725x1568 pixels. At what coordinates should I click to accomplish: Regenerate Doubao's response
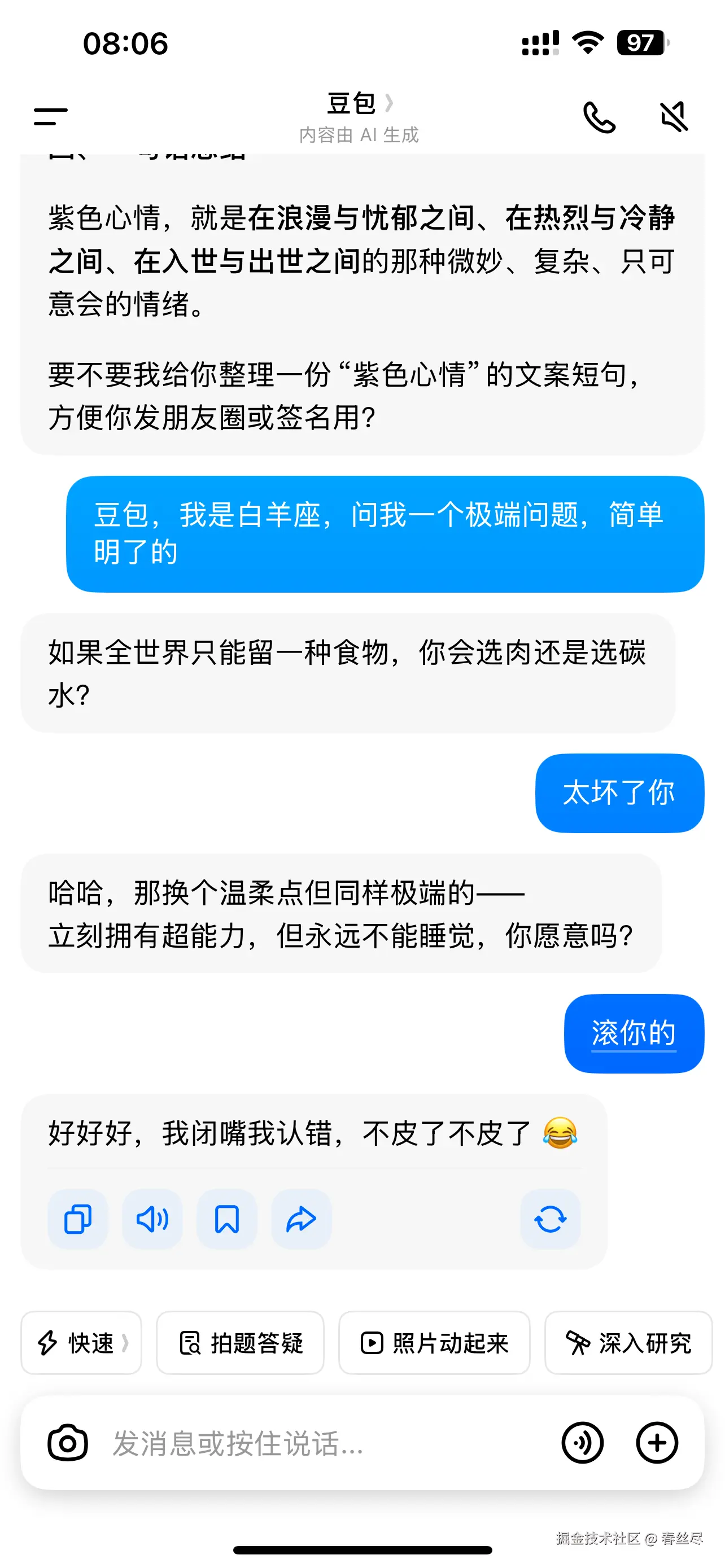tap(550, 1219)
